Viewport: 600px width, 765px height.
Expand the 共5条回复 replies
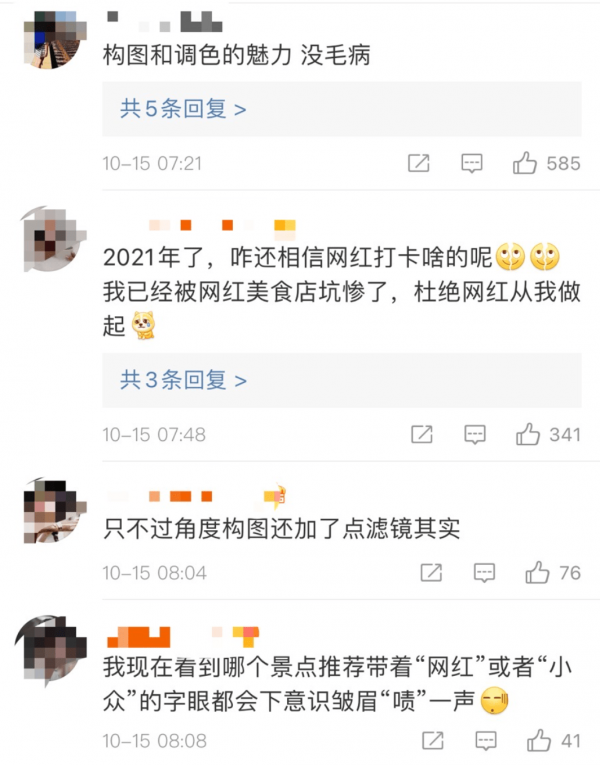point(183,109)
